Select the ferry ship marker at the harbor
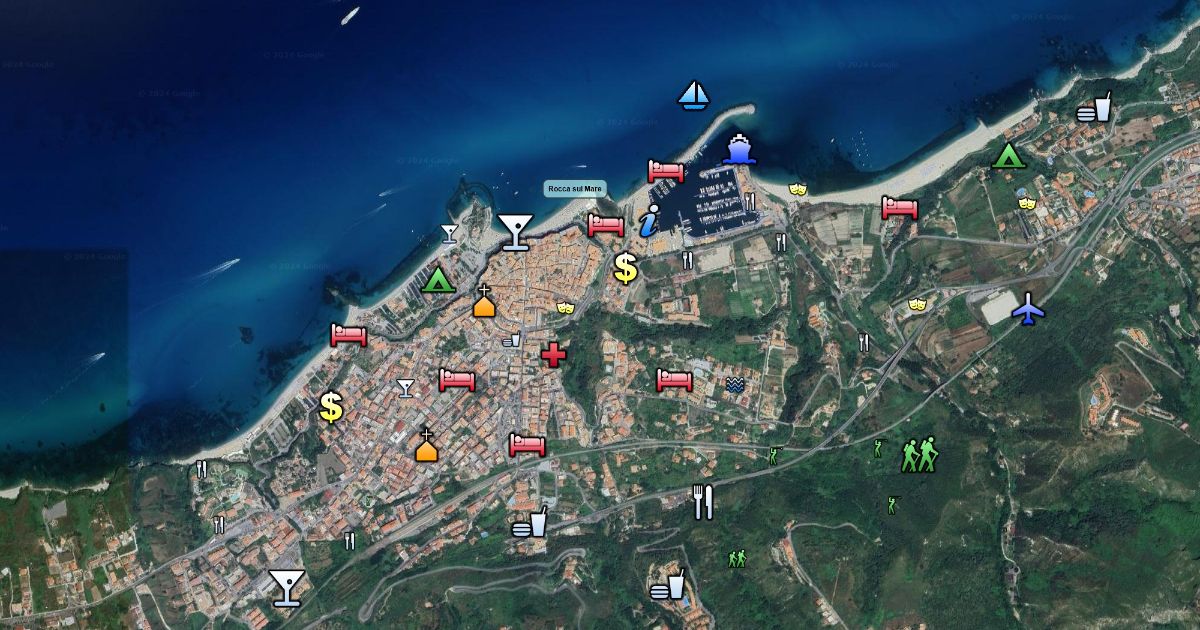This screenshot has width=1200, height=630. (739, 149)
